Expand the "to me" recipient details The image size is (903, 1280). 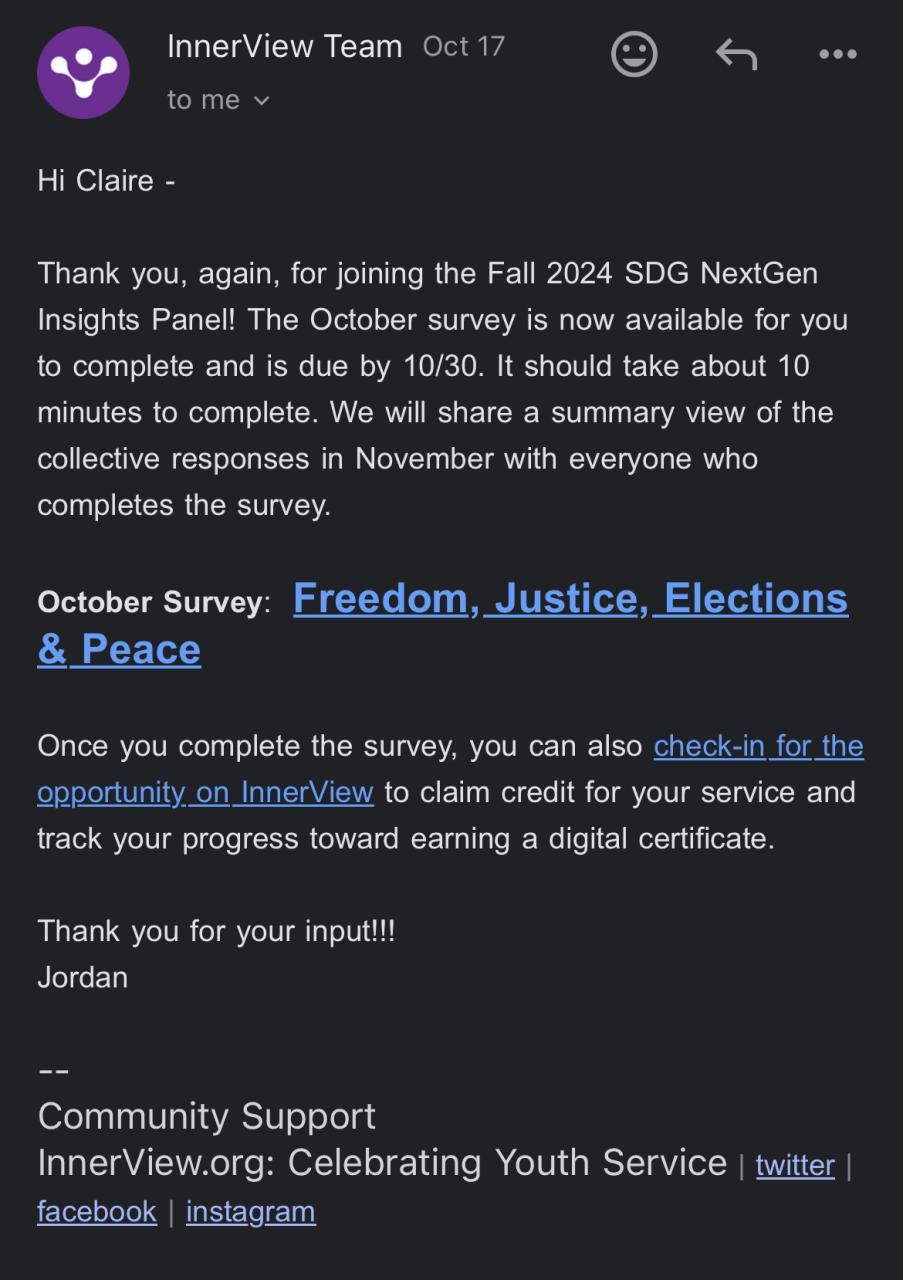tap(218, 100)
